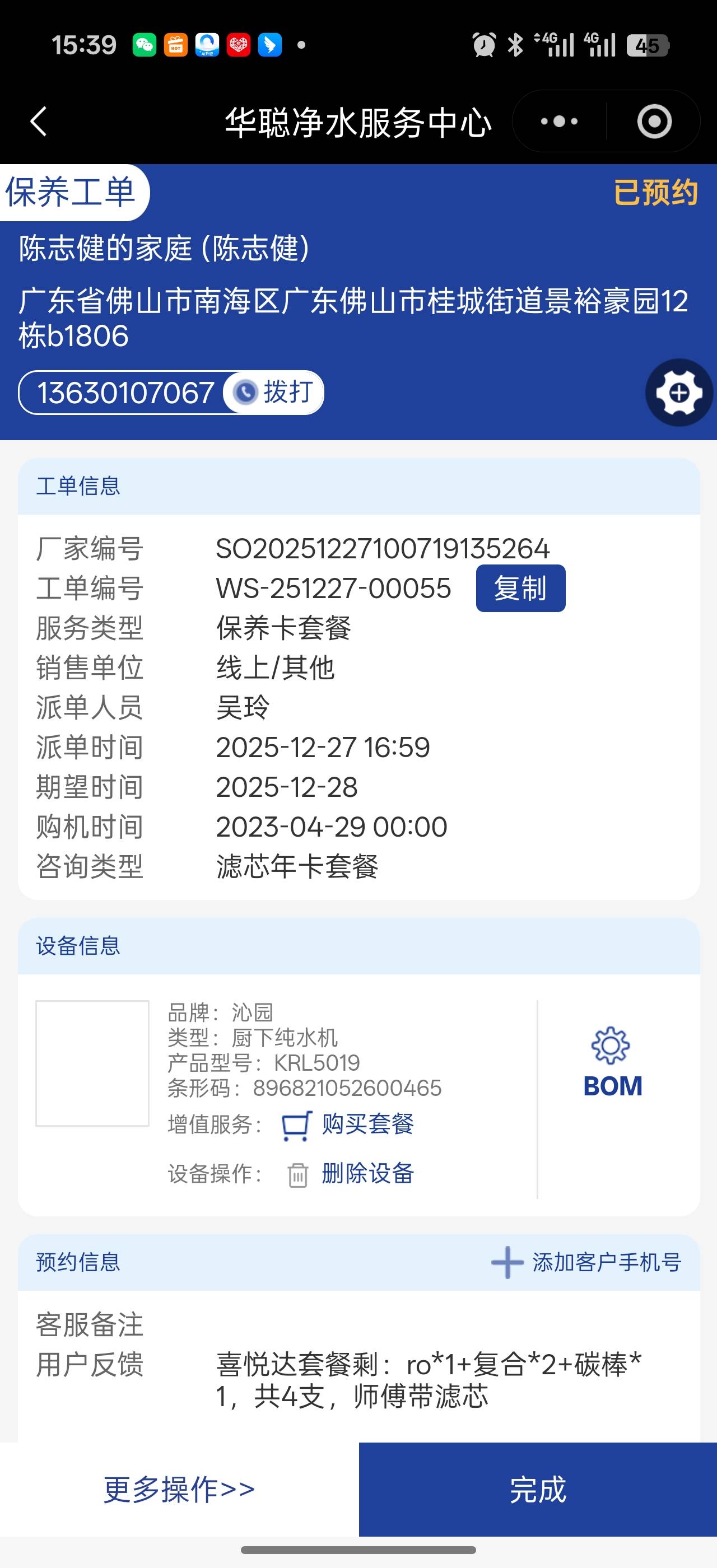Open the device image thumbnail
This screenshot has width=717, height=1568.
[x=92, y=1063]
